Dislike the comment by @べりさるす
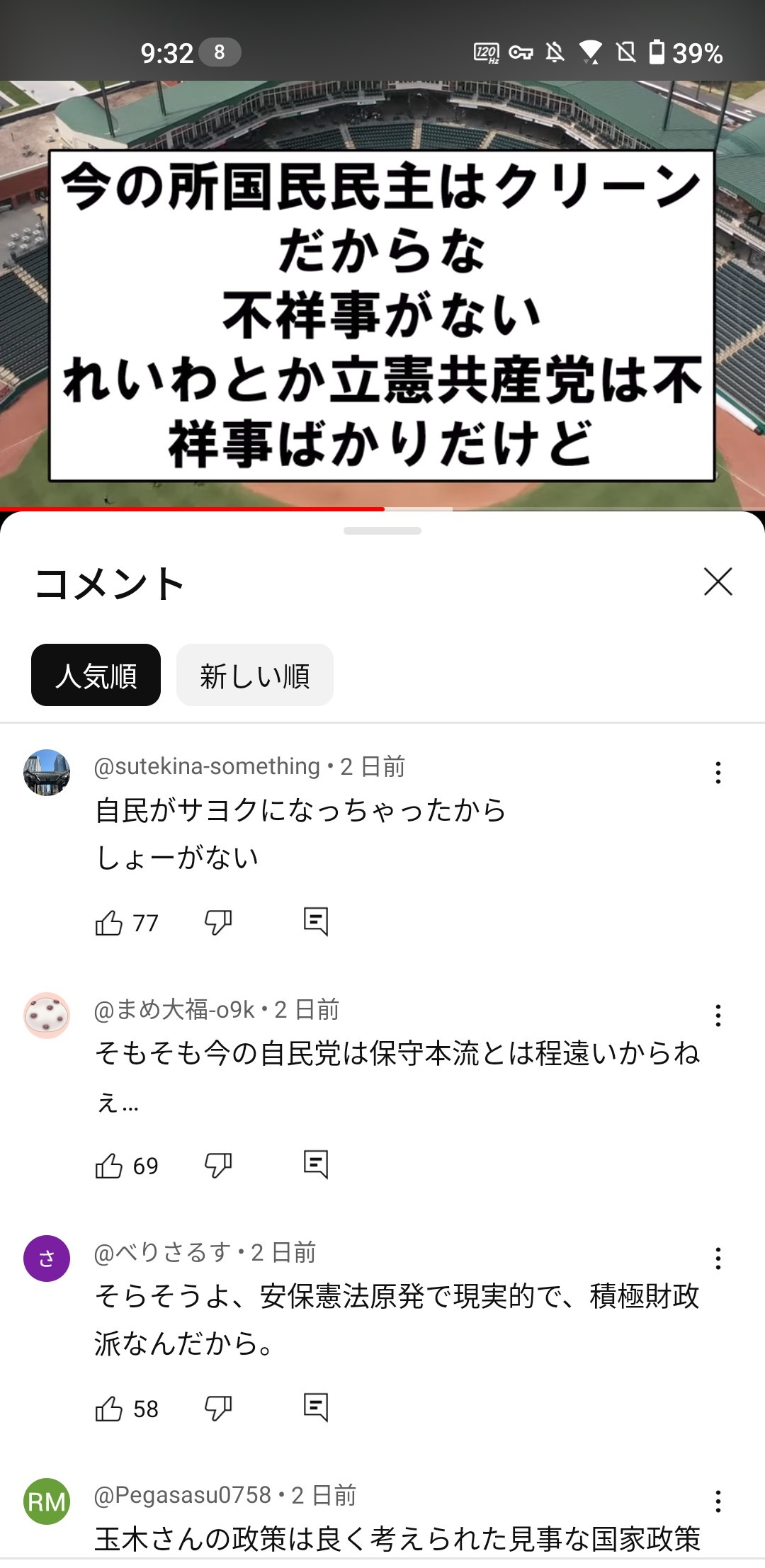Screen dimensions: 765x1568 coord(218,1408)
